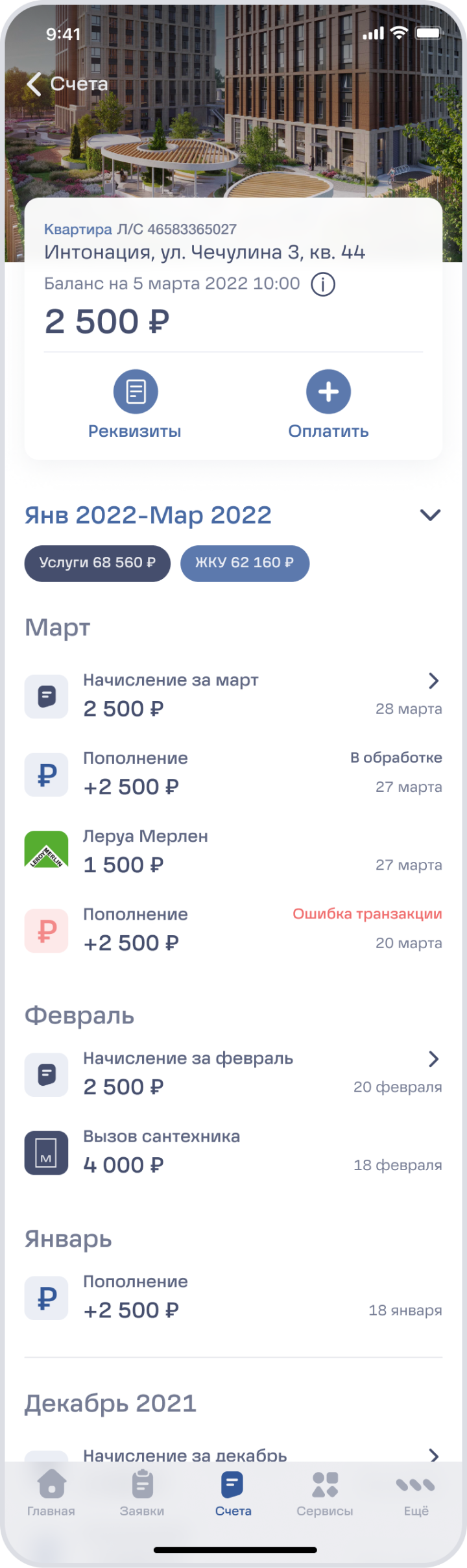Screen dimensions: 467x1568
Task: Open Начисление за февраль details
Action: (233, 1073)
